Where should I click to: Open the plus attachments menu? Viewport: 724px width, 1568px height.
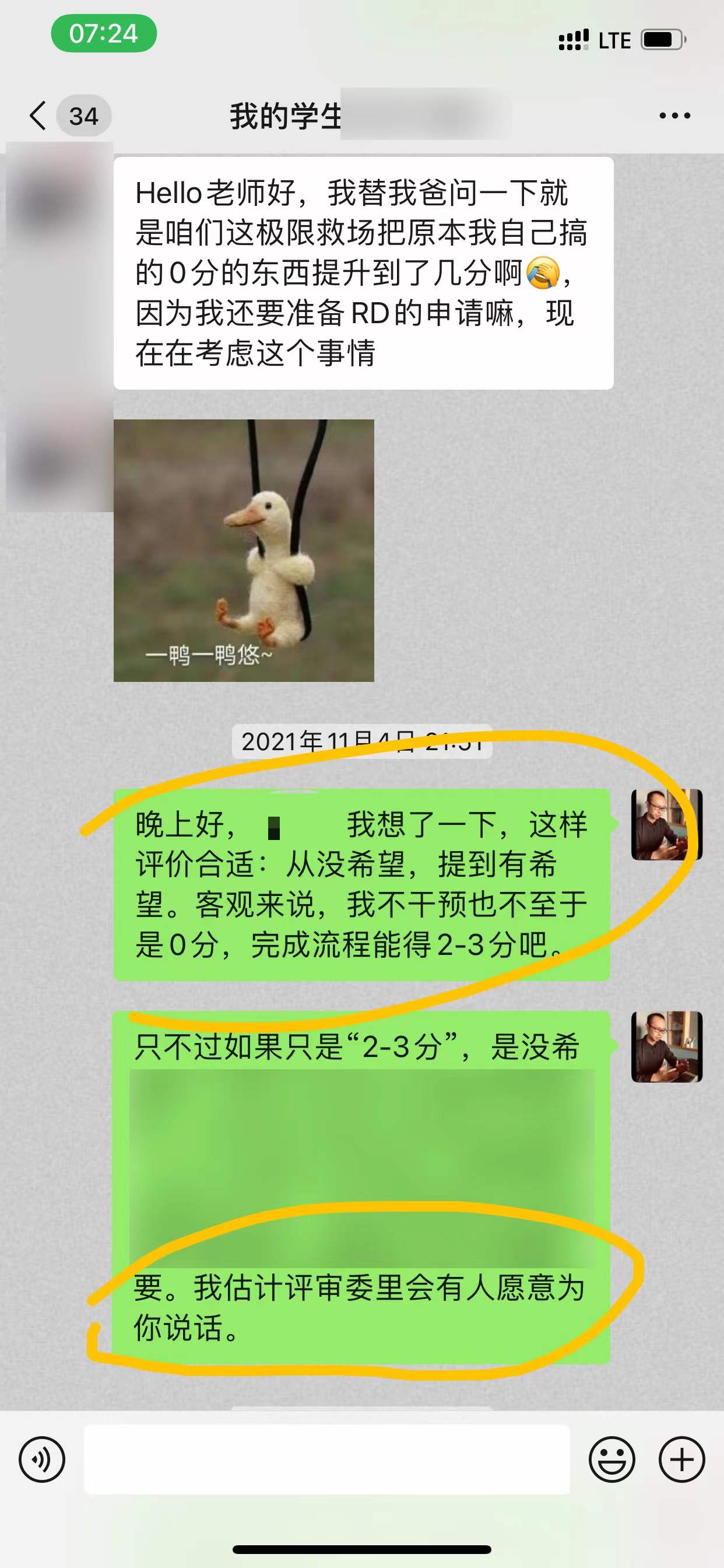tap(681, 1459)
